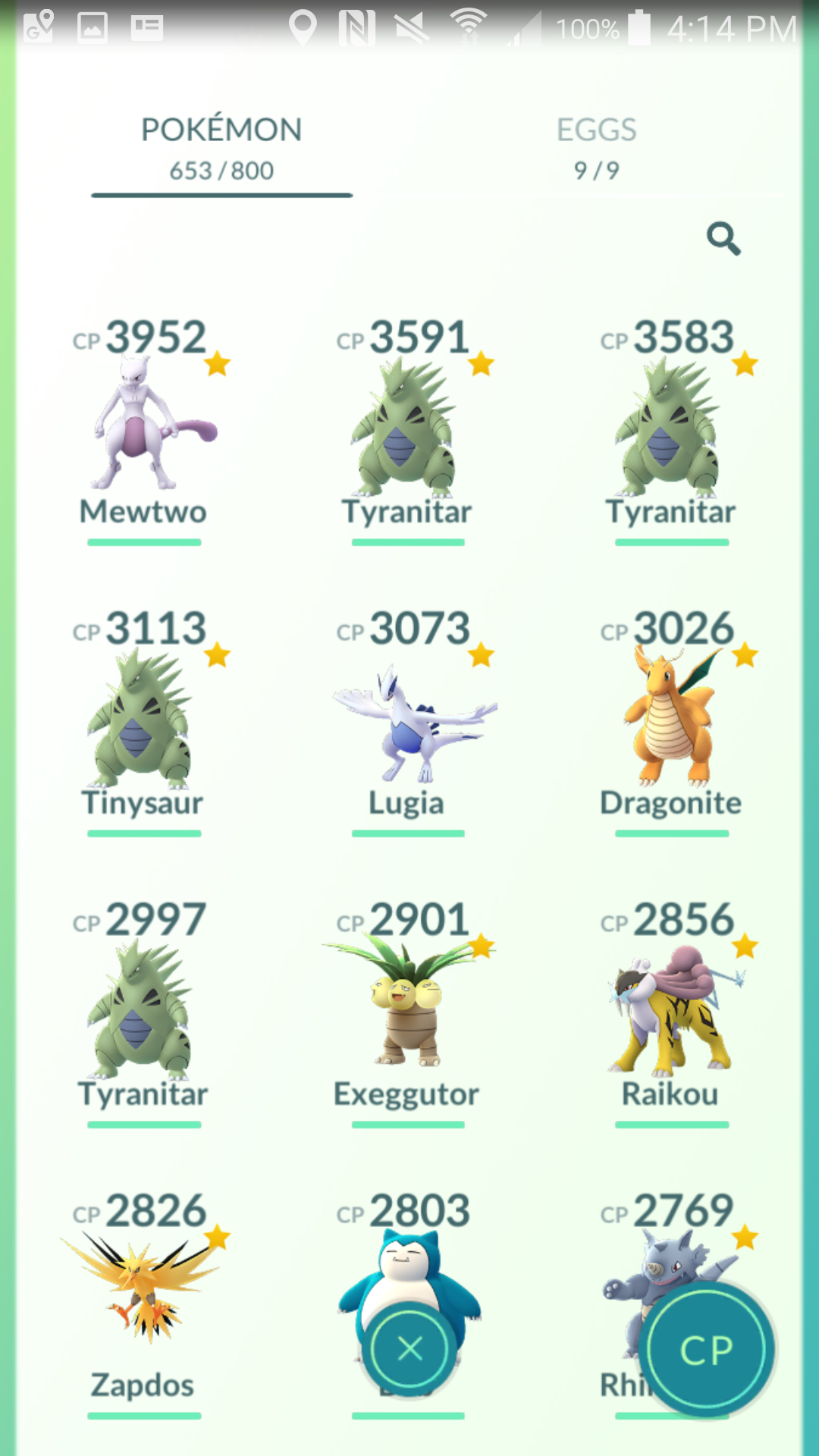Select the Pokémon tab
819x1456 pixels.
[x=221, y=149]
